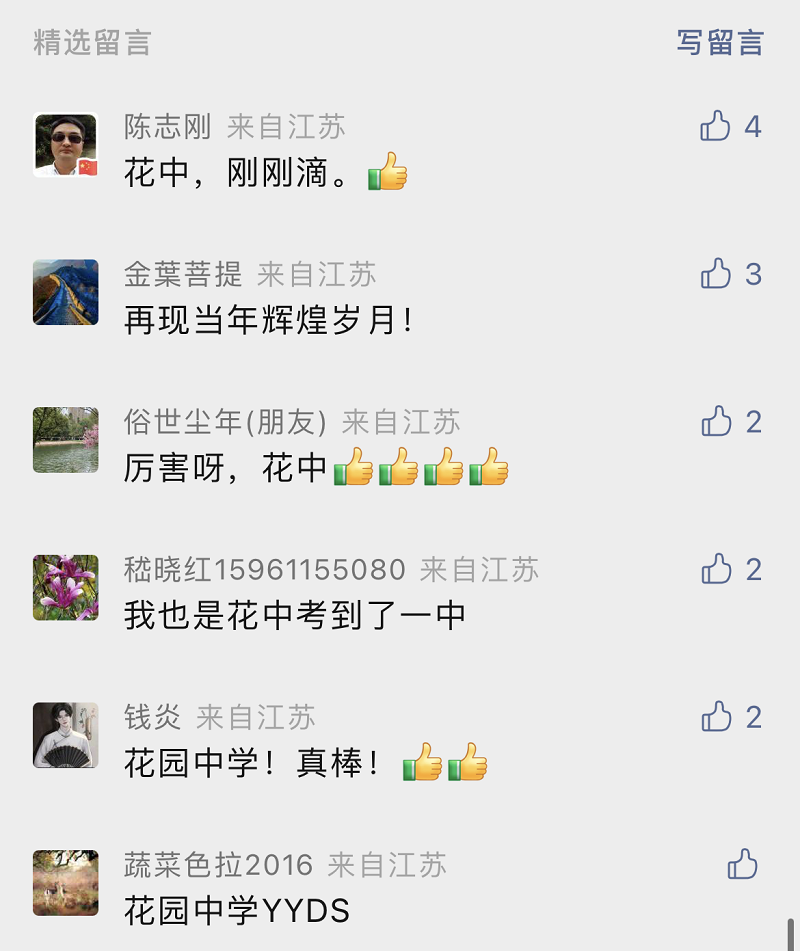The height and width of the screenshot is (951, 800).
Task: Tap 写留言 to write a comment
Action: [720, 43]
